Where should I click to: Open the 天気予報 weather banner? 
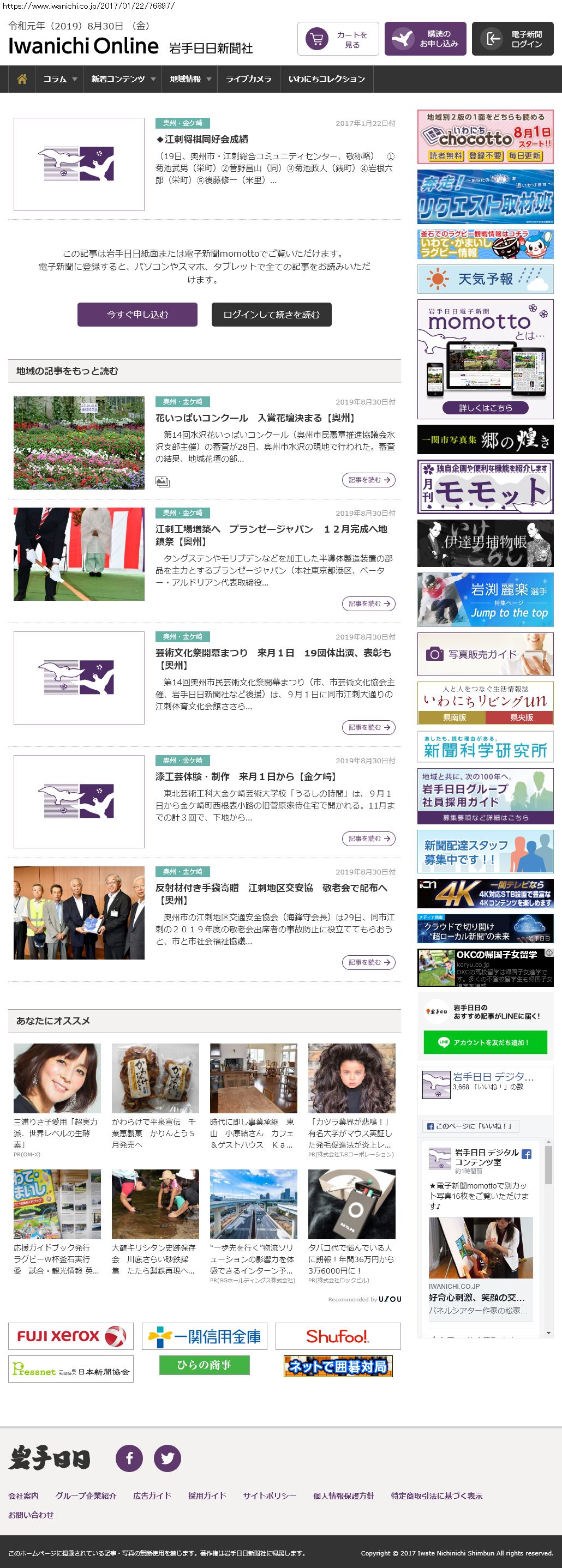[485, 279]
